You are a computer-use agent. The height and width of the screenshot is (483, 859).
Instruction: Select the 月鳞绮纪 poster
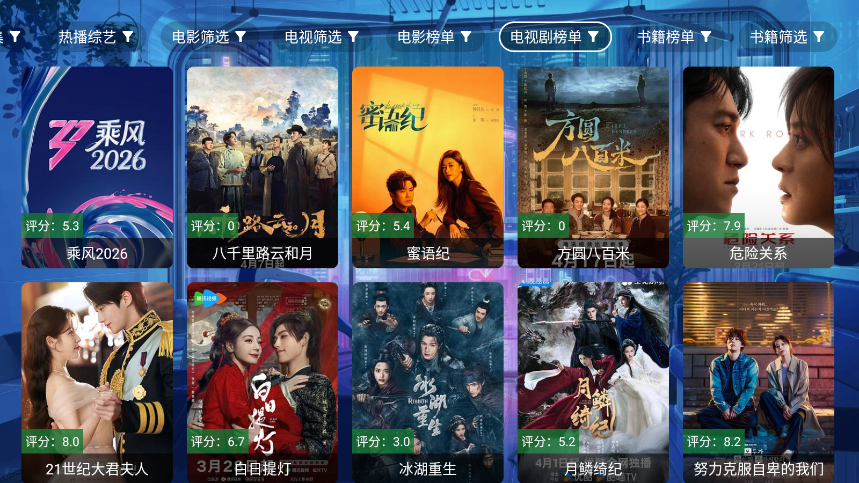click(x=593, y=382)
